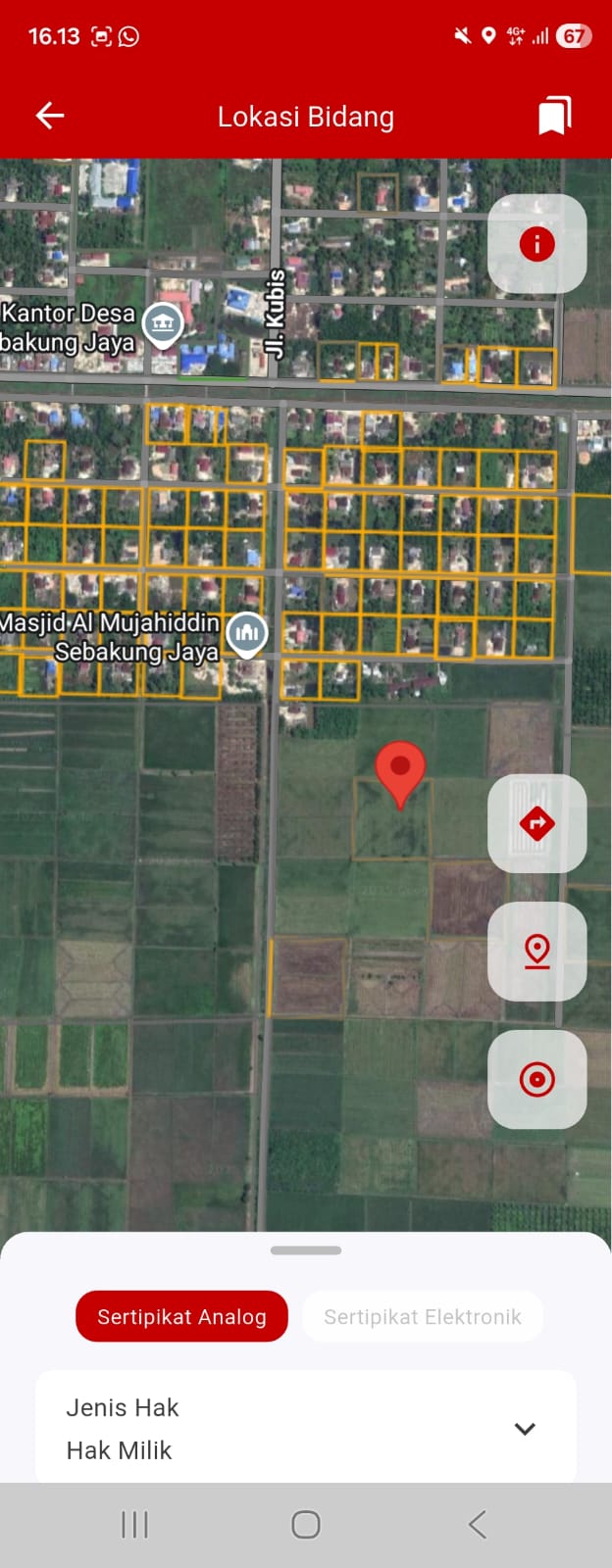Open the Kantor Desa map marker
This screenshot has height=1568, width=612.
click(x=163, y=323)
